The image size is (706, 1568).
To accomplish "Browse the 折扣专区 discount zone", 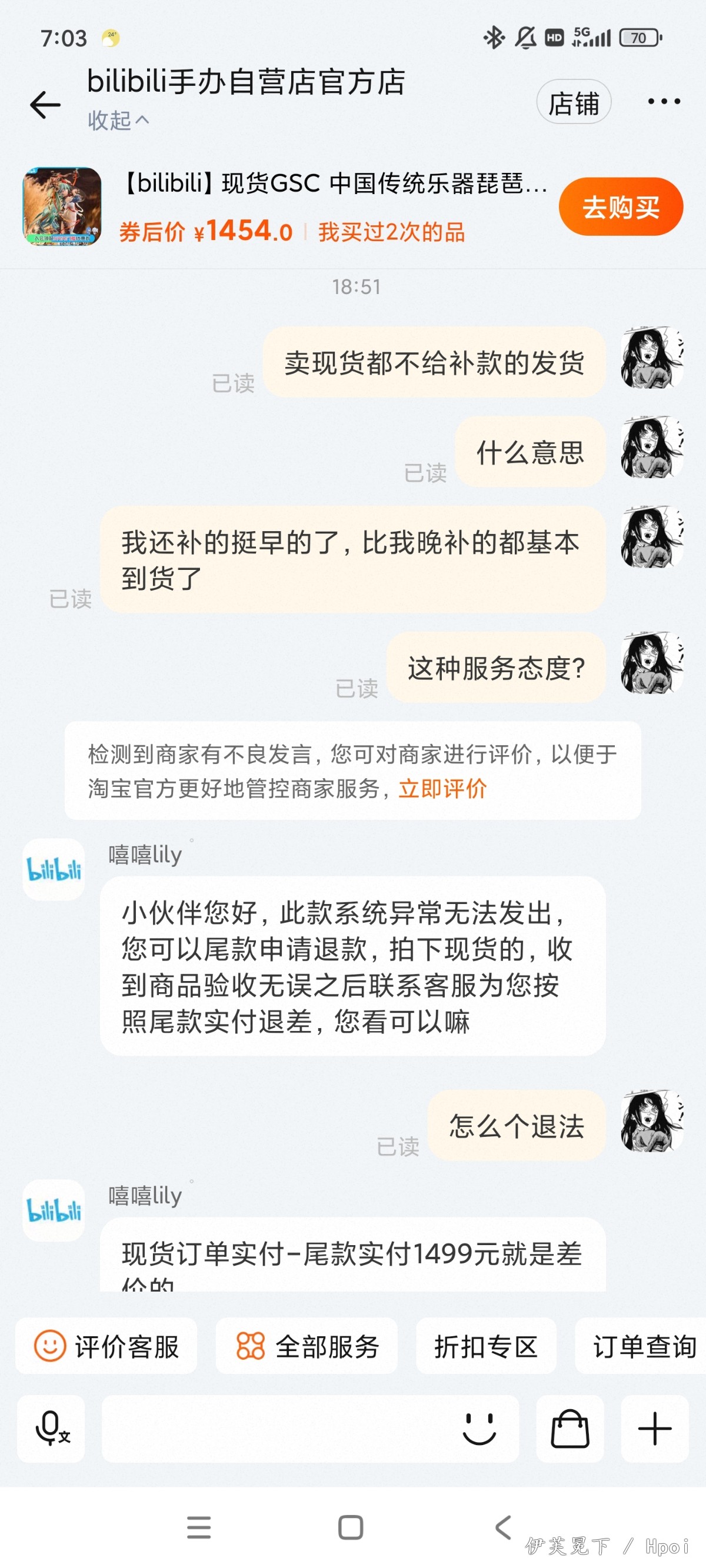I will (485, 1346).
